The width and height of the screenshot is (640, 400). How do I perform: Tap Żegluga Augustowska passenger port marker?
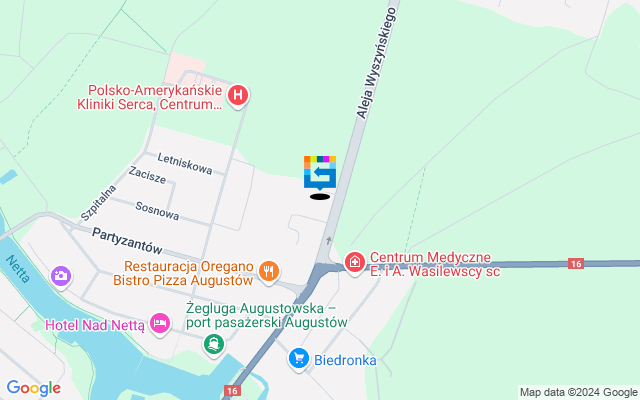point(214,344)
